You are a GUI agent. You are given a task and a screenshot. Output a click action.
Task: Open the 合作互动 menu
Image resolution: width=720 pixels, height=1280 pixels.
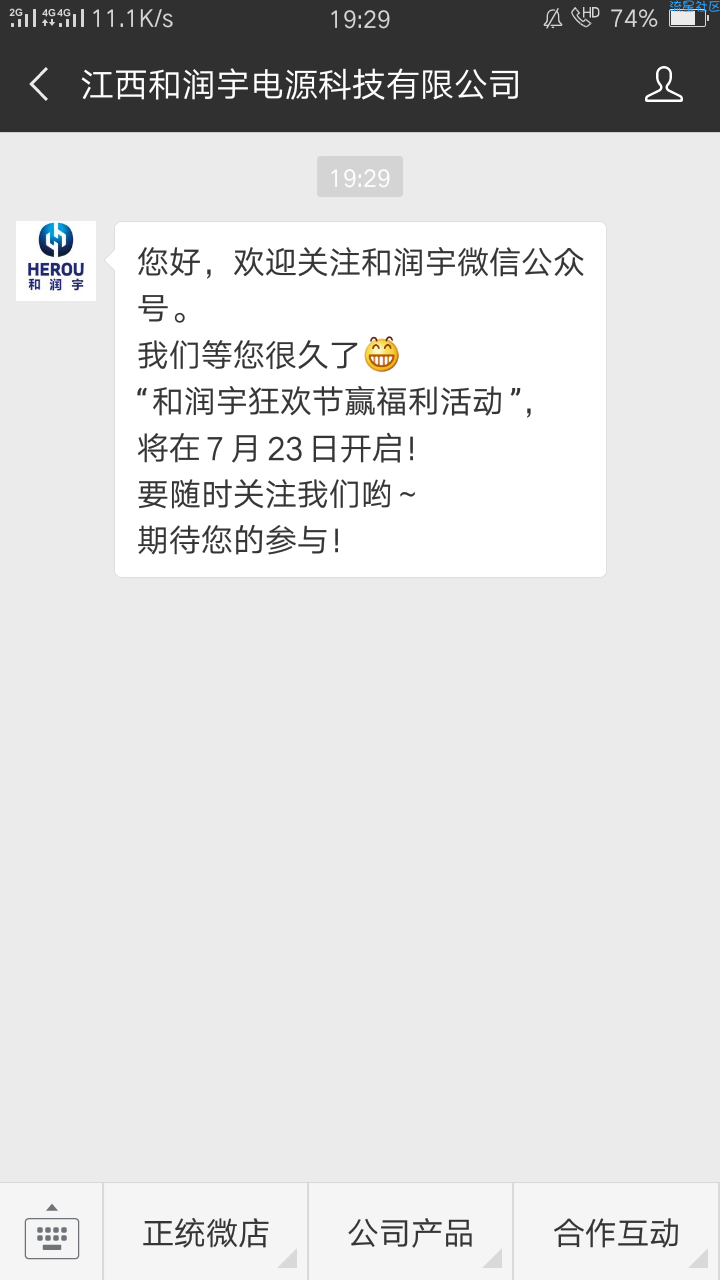[x=617, y=1232]
